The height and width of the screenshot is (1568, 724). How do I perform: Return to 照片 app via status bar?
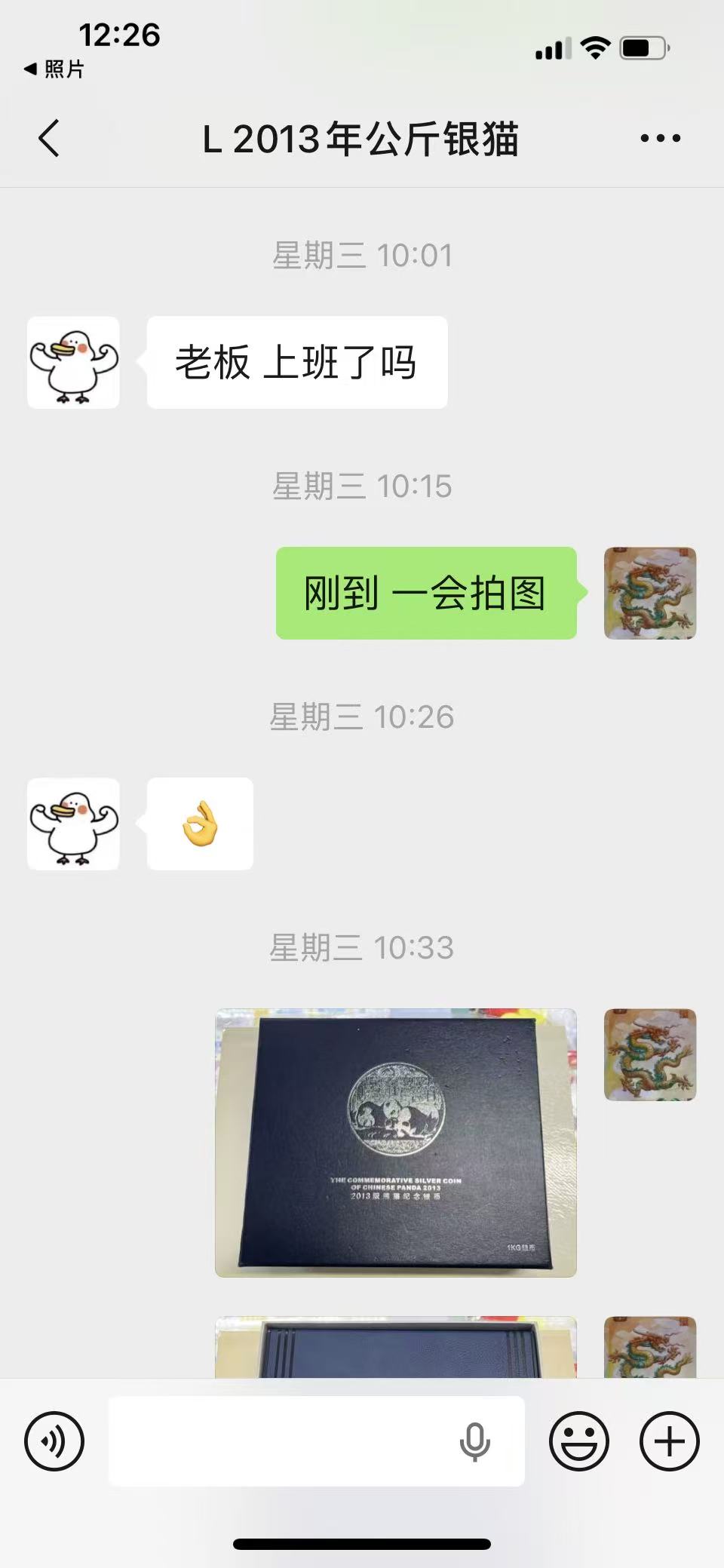pos(54,69)
